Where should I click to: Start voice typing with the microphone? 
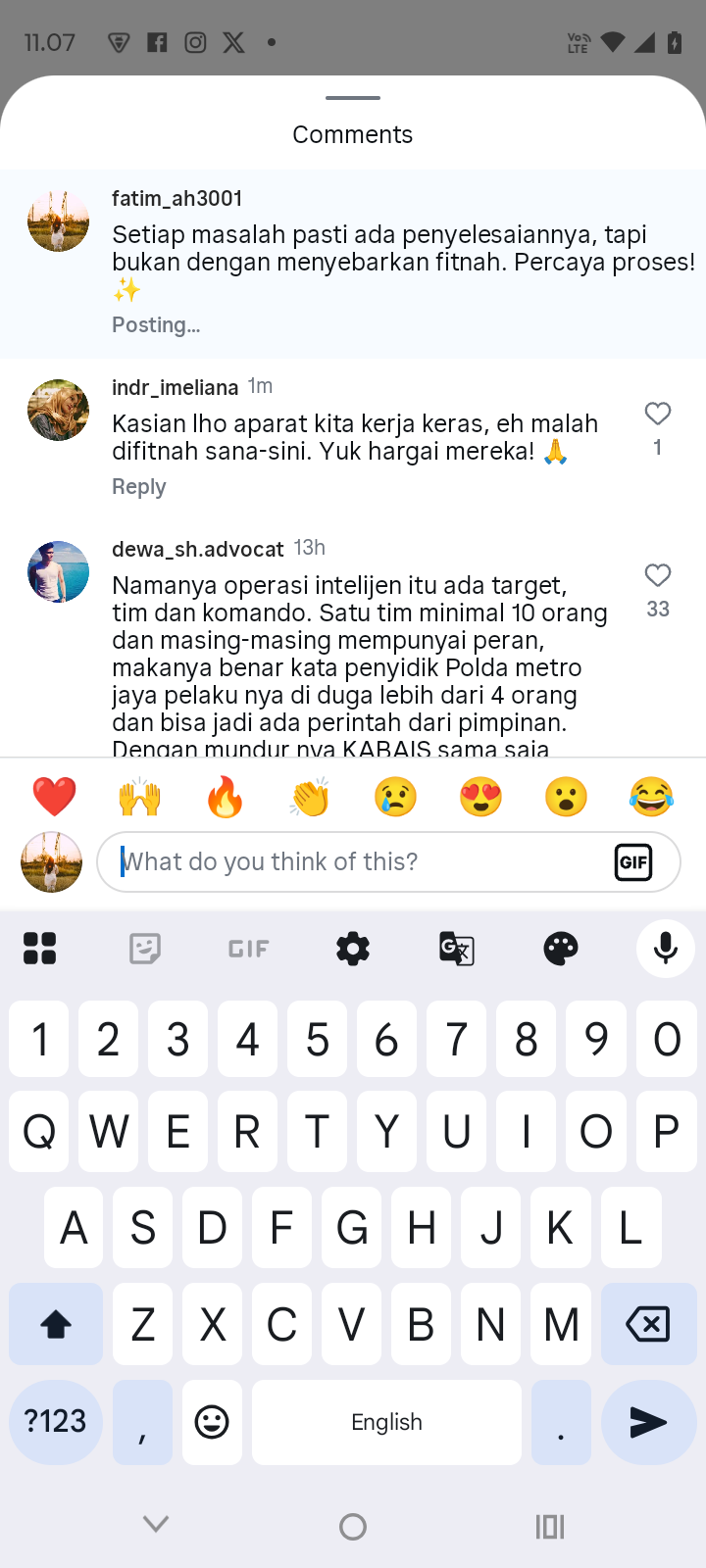click(x=666, y=949)
